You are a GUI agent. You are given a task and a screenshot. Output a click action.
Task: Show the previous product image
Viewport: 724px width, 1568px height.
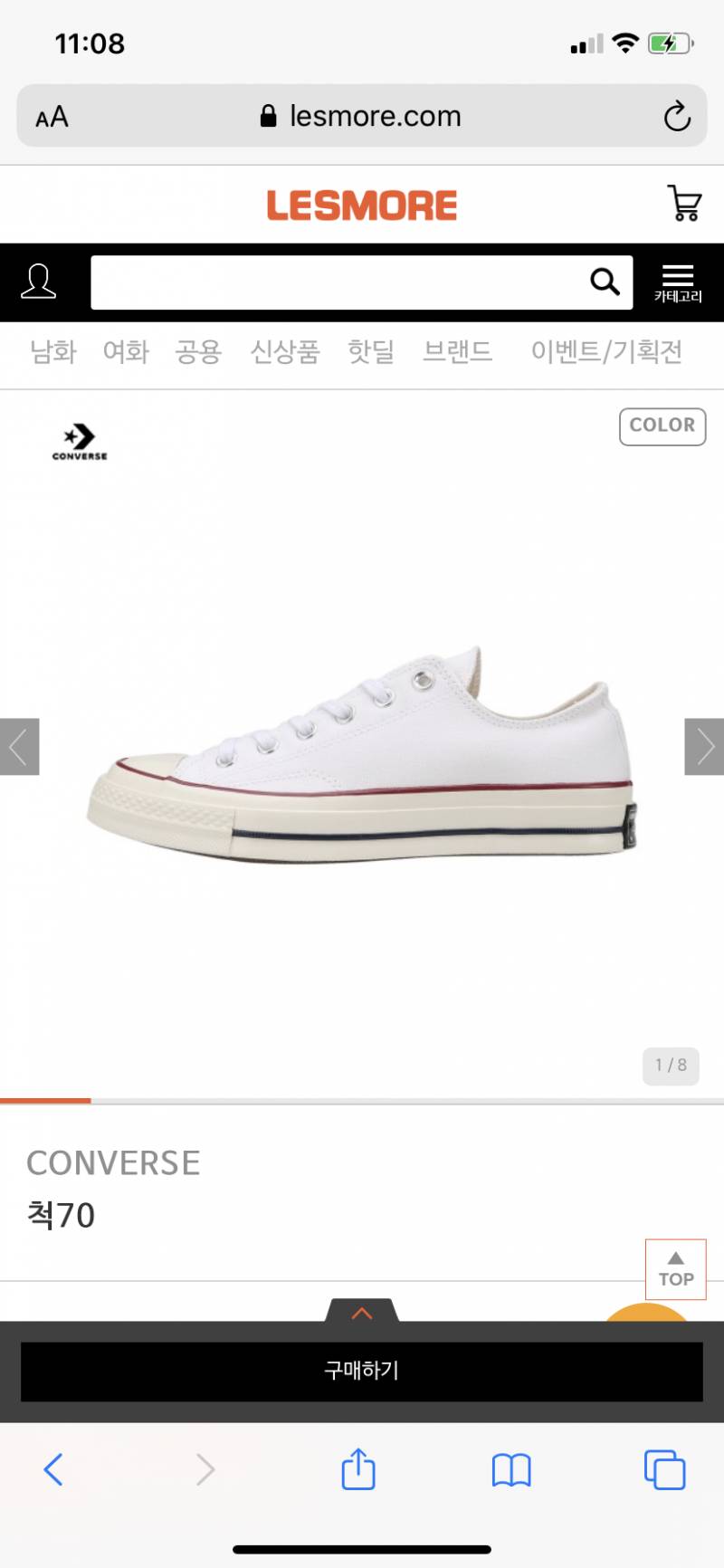point(19,747)
